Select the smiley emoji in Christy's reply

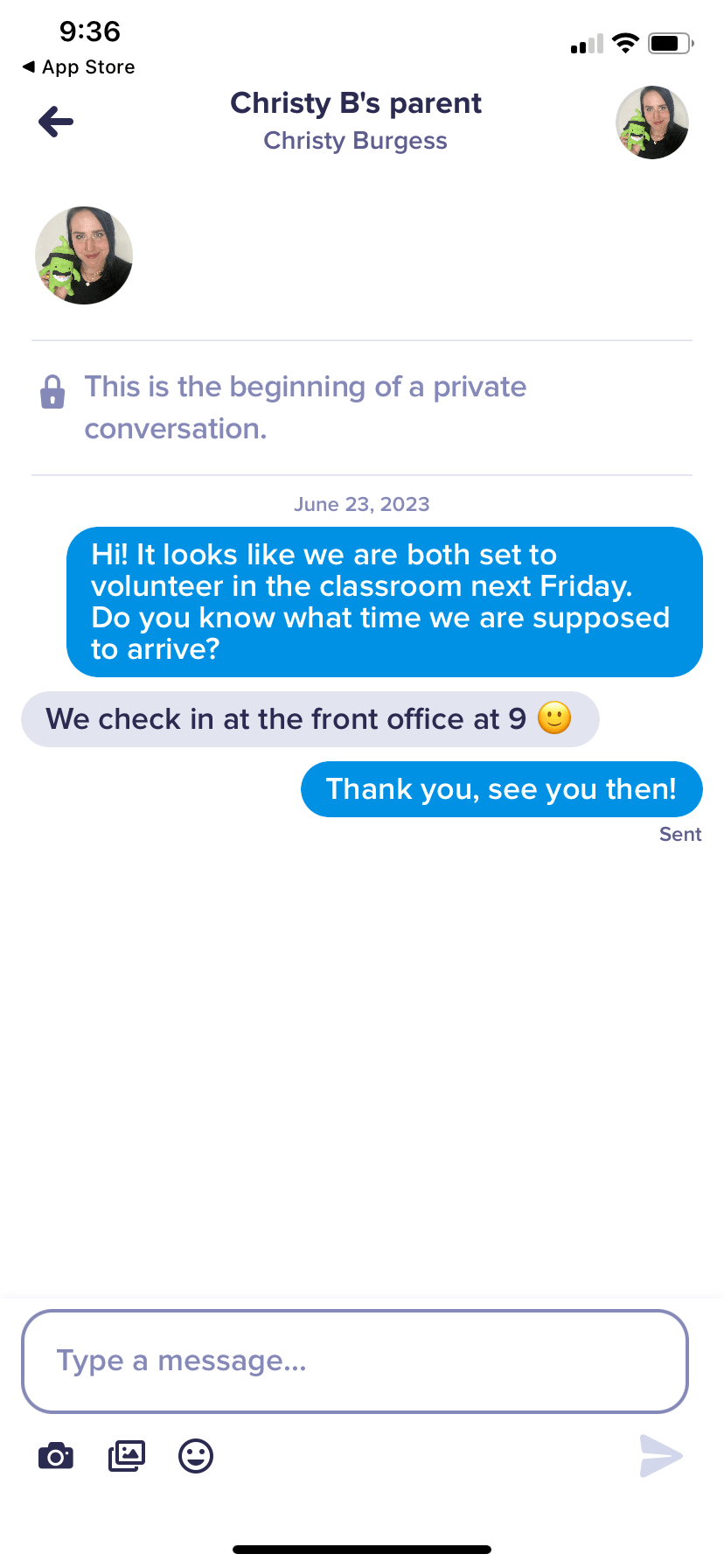tap(557, 718)
